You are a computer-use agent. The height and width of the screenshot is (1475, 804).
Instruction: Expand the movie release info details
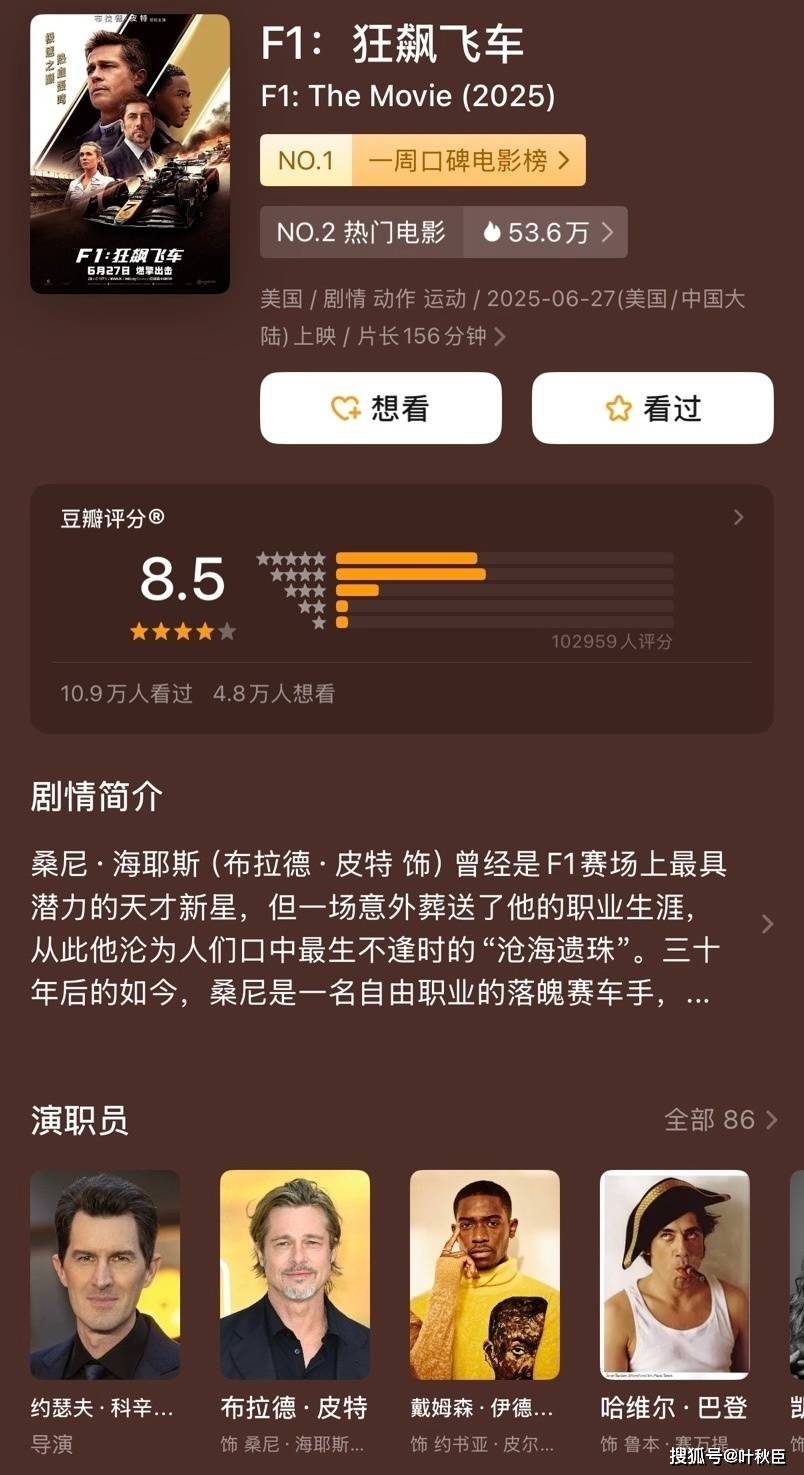[500, 337]
